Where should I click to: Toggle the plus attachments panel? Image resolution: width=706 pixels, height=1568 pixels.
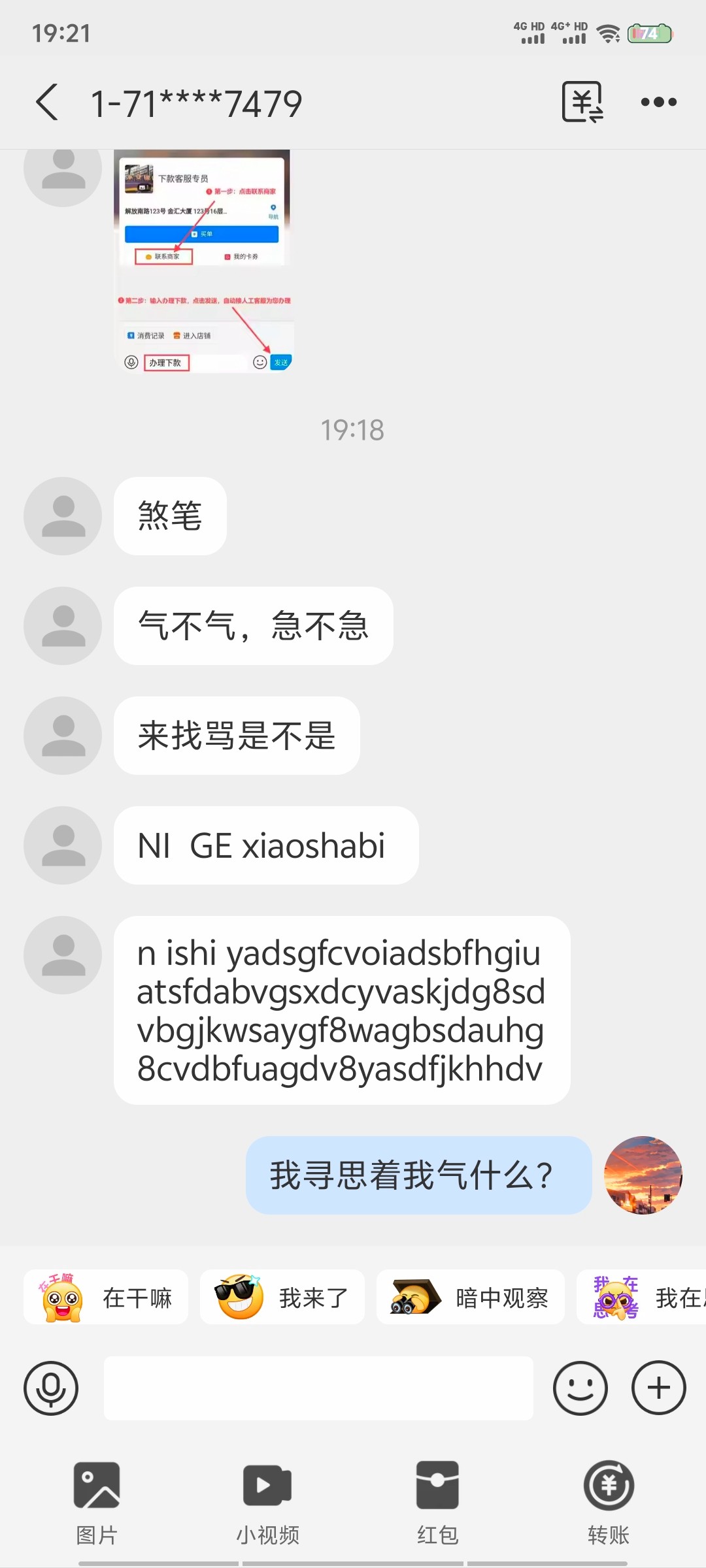pyautogui.click(x=659, y=1388)
